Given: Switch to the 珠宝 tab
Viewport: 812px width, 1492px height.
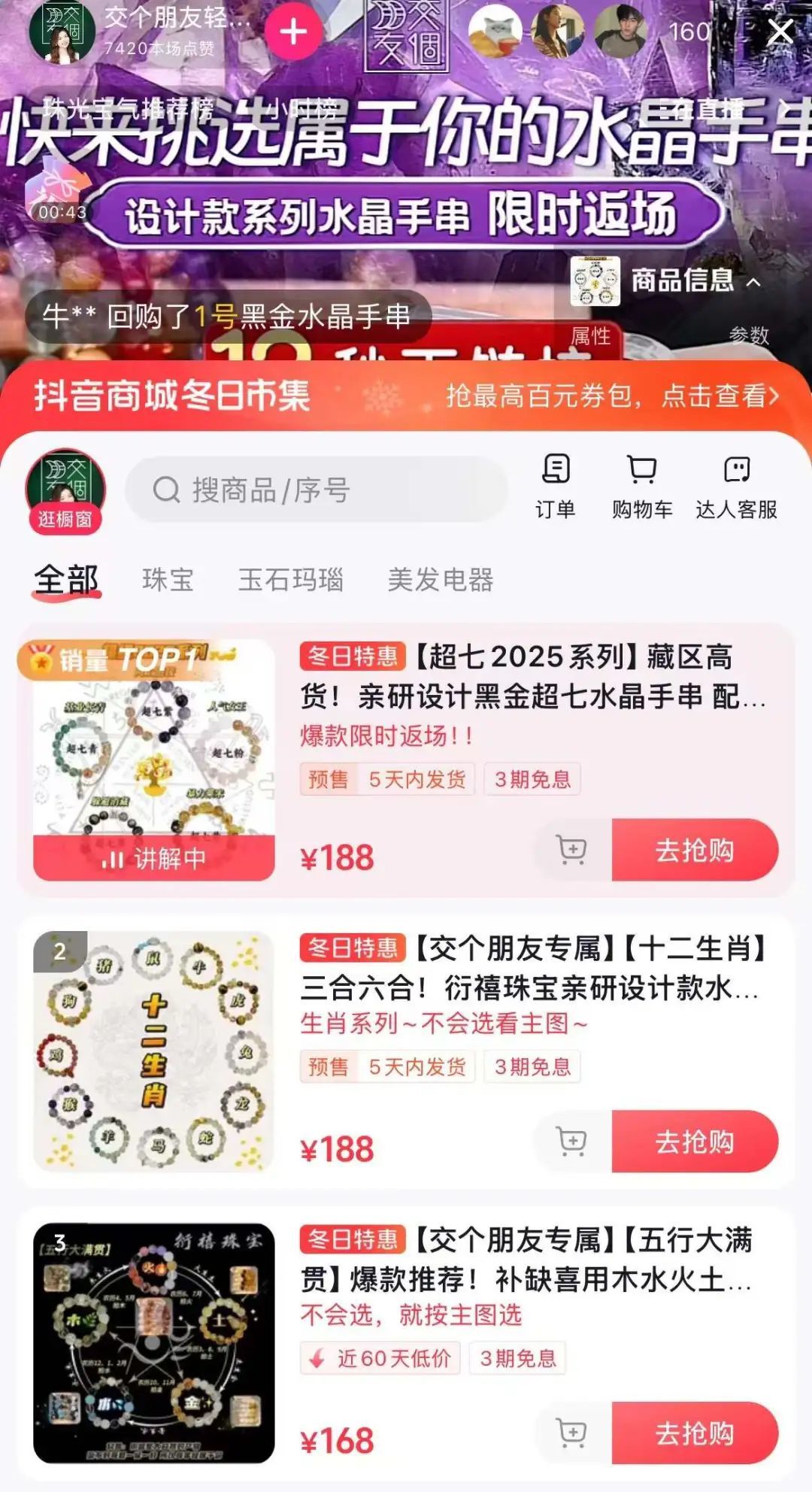Looking at the screenshot, I should click(x=168, y=580).
